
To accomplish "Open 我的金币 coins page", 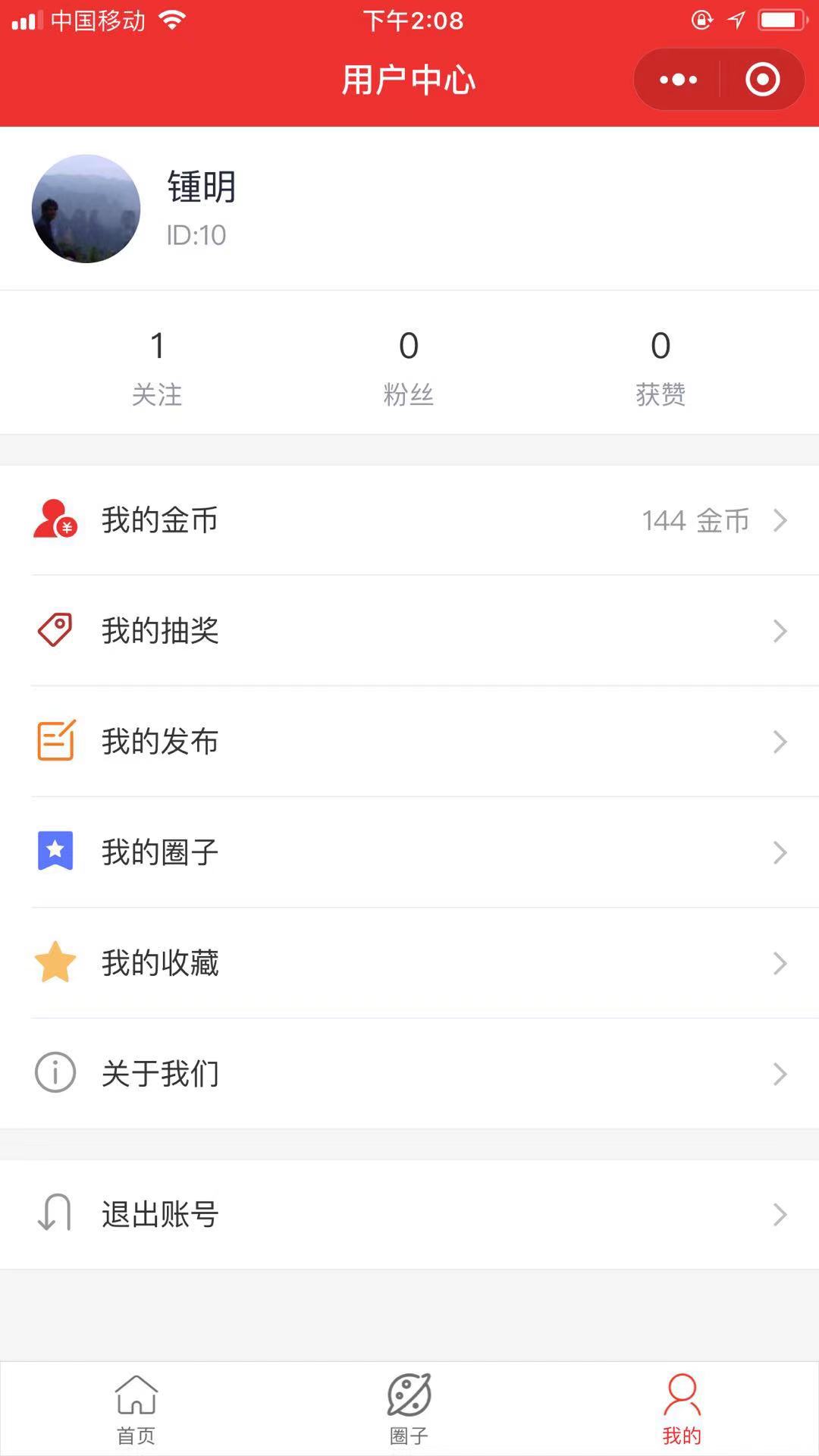I will [409, 520].
